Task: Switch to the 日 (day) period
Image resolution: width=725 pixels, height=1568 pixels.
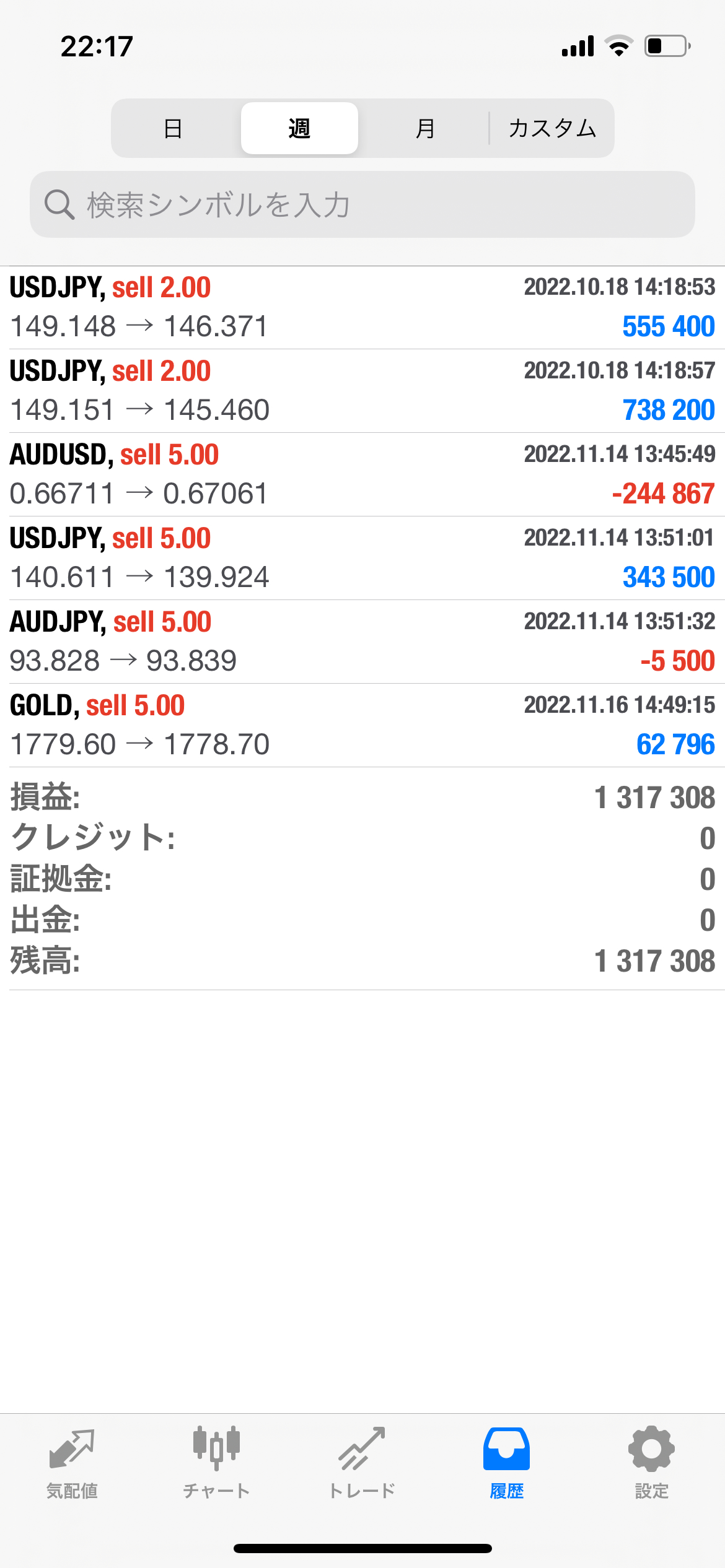Action: point(173,128)
